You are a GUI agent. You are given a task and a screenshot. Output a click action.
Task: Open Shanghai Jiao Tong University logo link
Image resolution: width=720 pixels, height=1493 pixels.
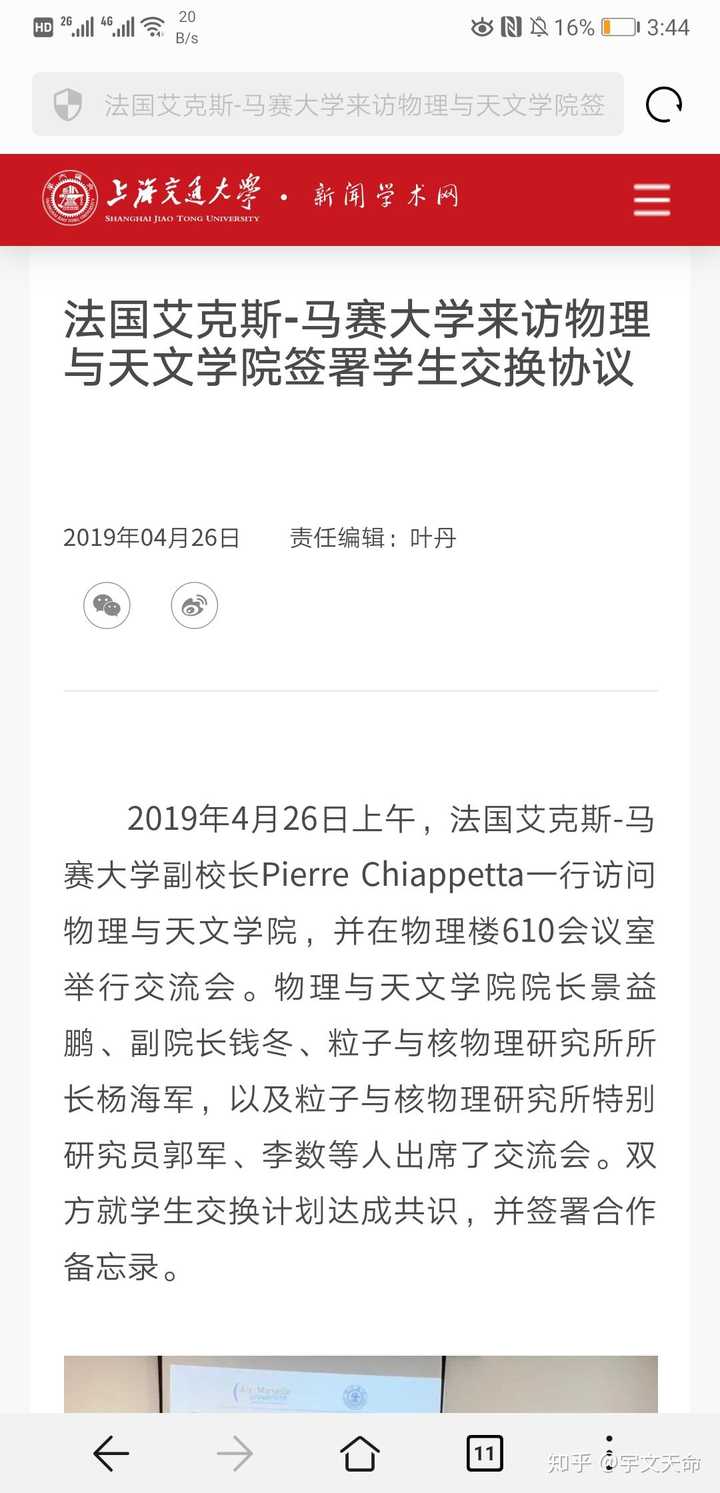click(152, 198)
